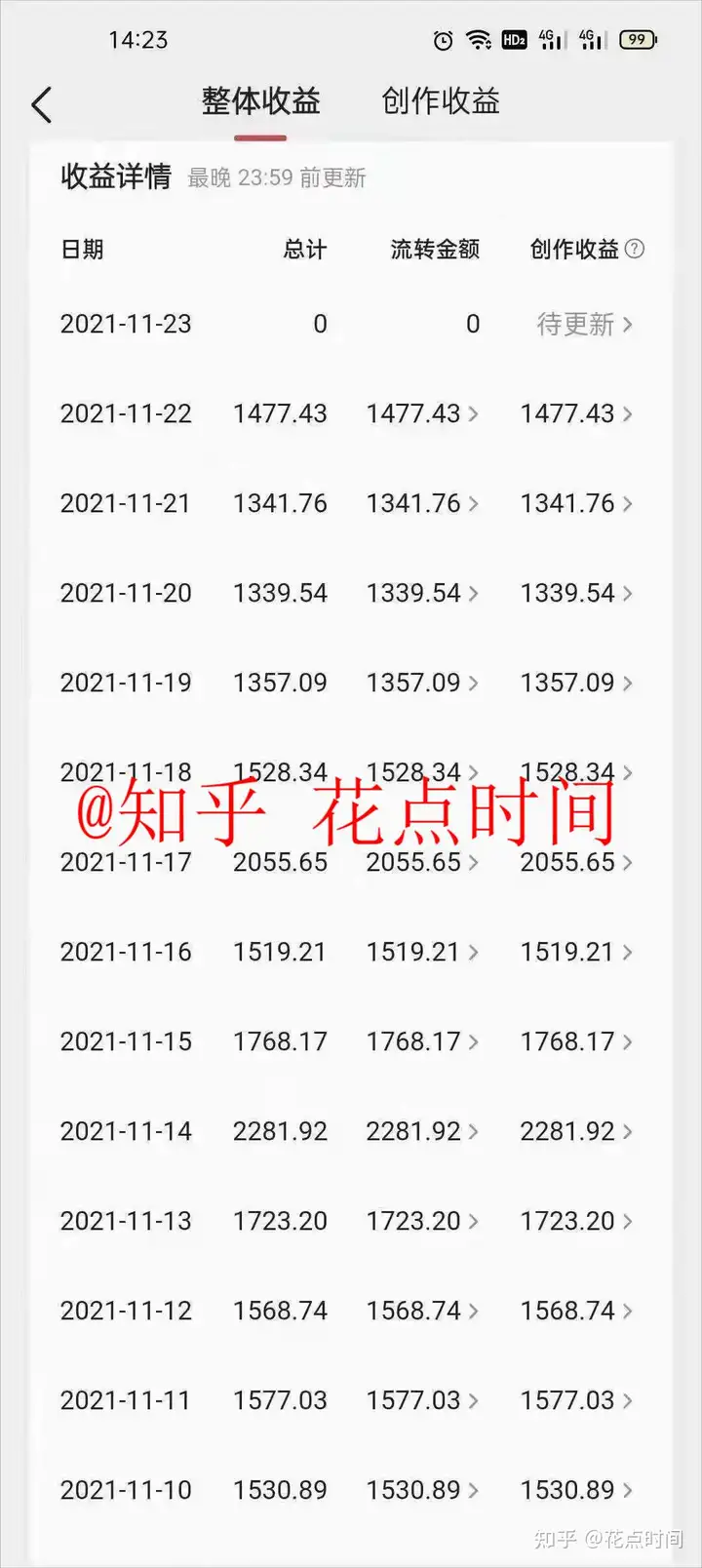View 流转金额 1519.21 for 2021-11-16
The image size is (702, 1568).
point(422,952)
